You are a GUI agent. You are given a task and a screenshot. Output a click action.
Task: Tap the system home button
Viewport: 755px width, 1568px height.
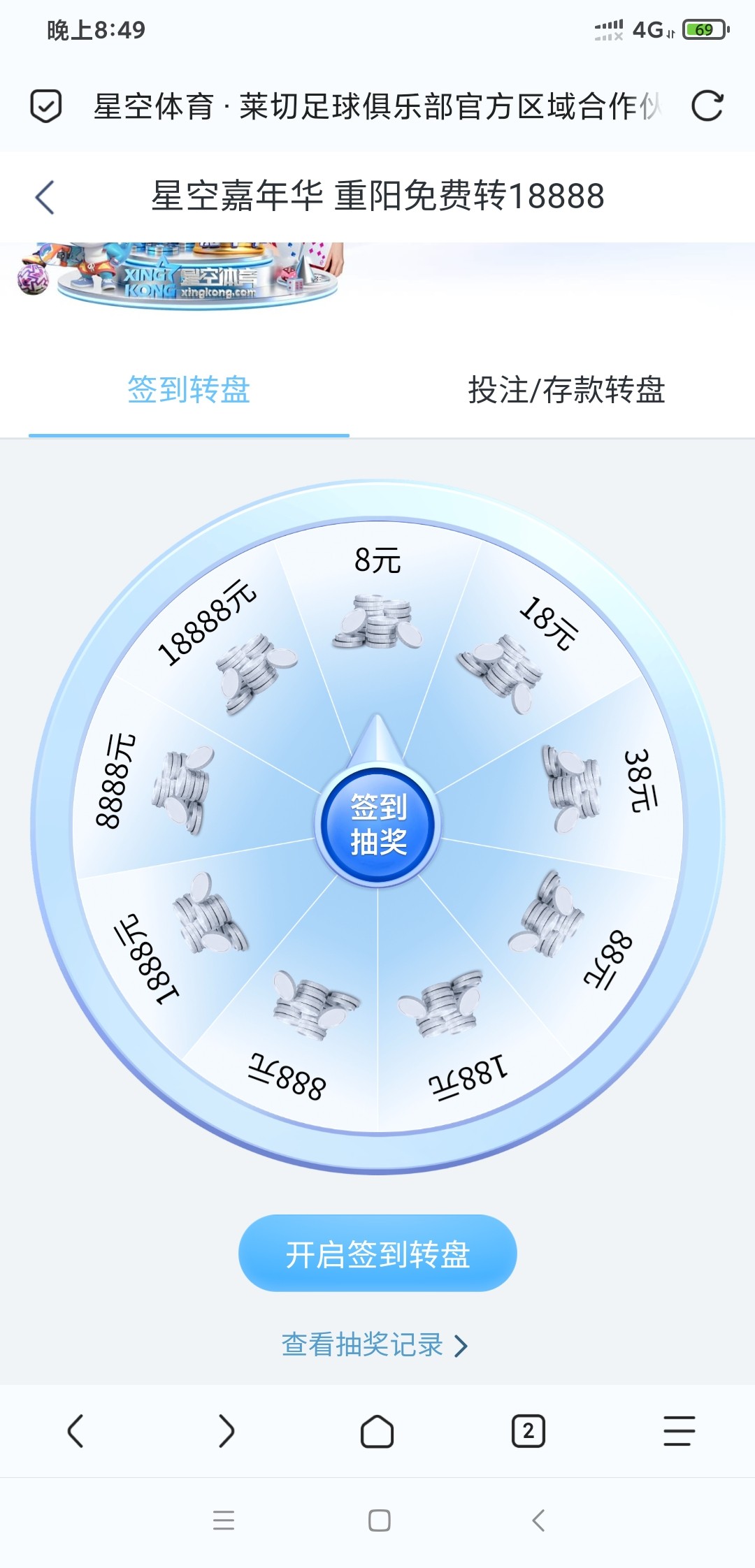[379, 1520]
